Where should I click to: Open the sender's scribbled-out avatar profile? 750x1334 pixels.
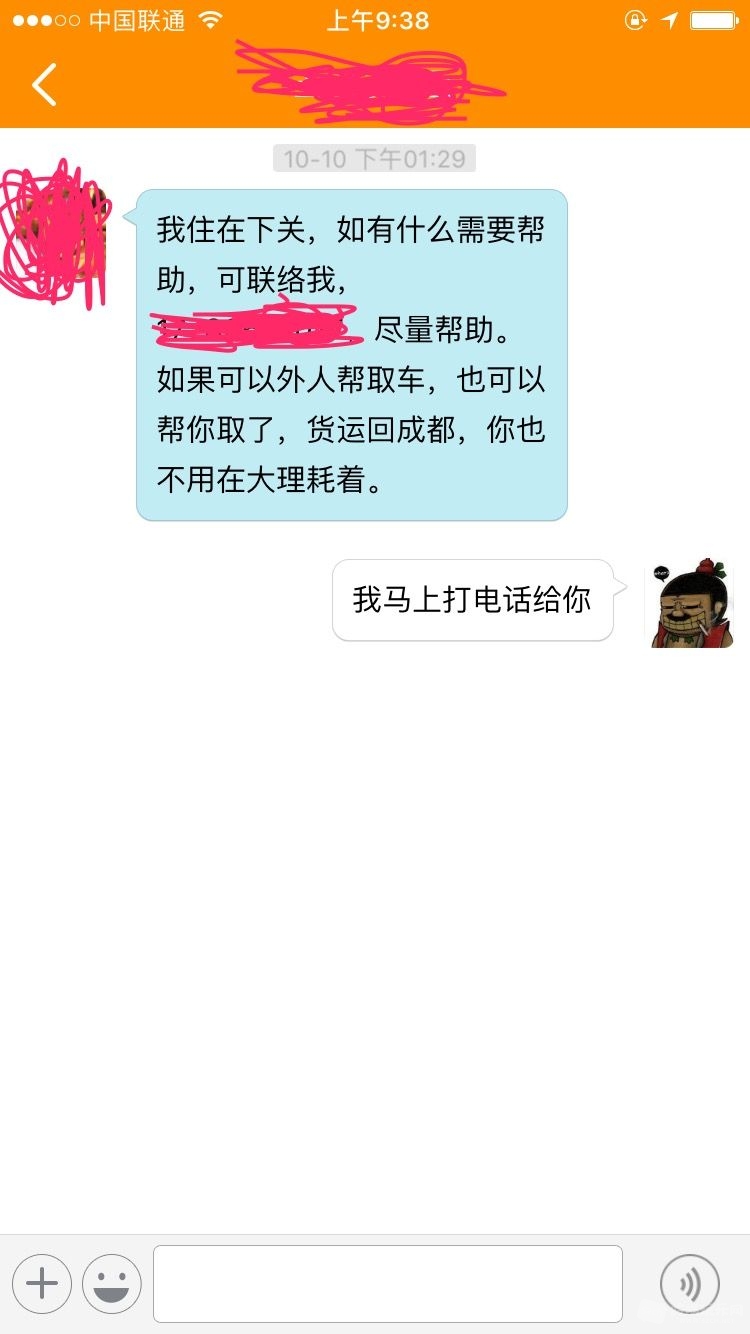point(55,232)
